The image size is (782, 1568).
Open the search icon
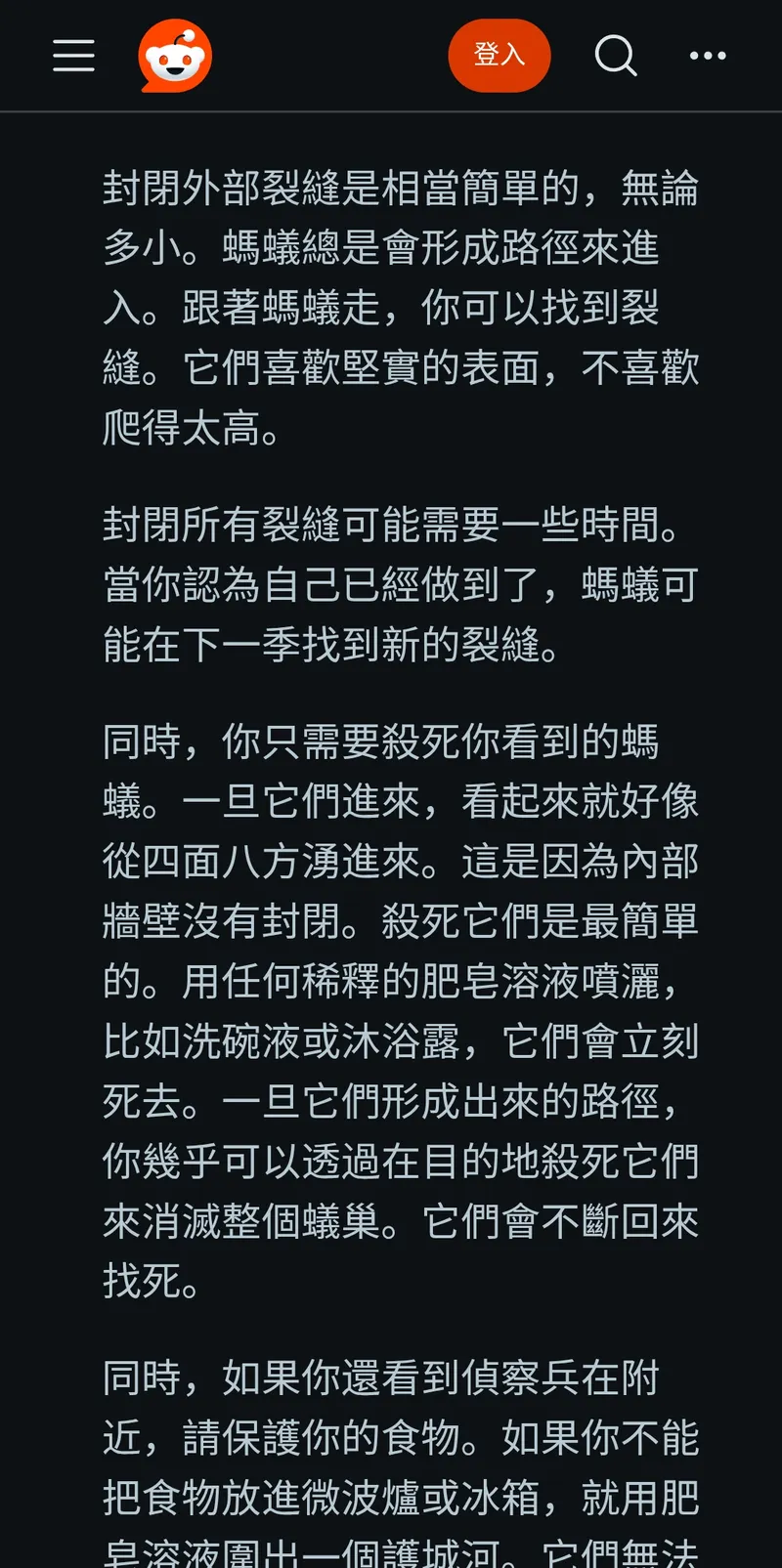click(616, 56)
